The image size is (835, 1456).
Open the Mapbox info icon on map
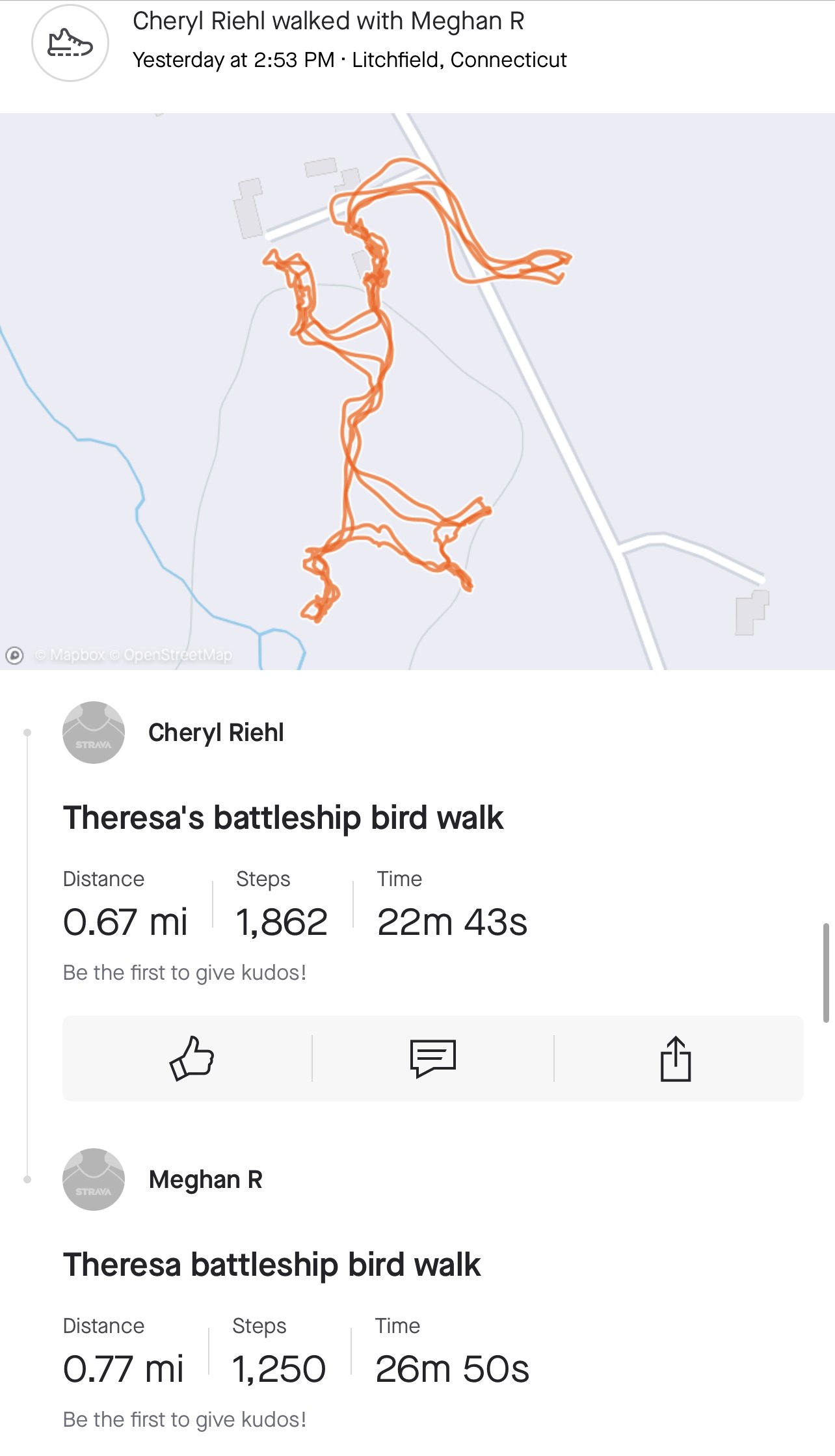pos(14,655)
